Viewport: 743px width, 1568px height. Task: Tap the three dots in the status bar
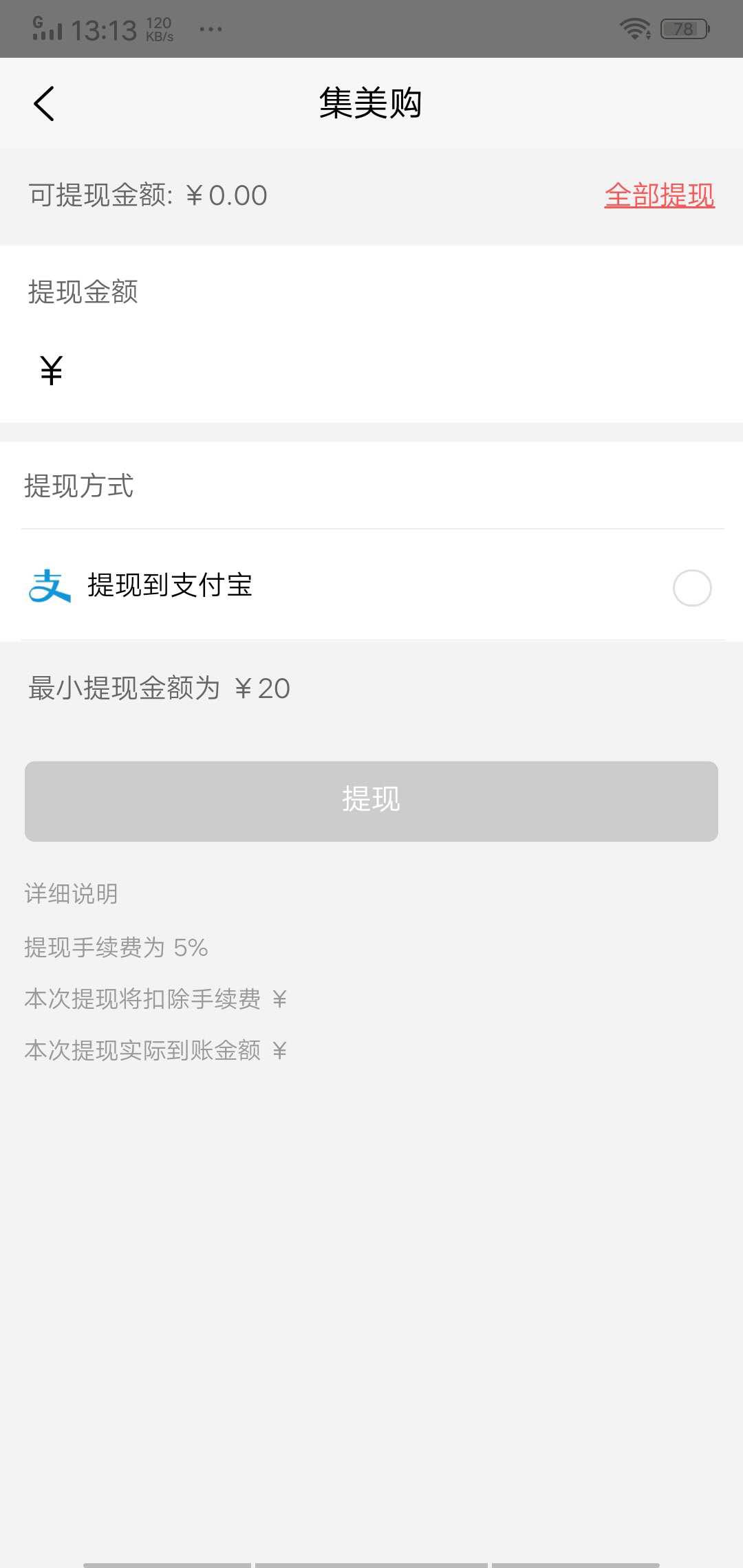point(211,28)
